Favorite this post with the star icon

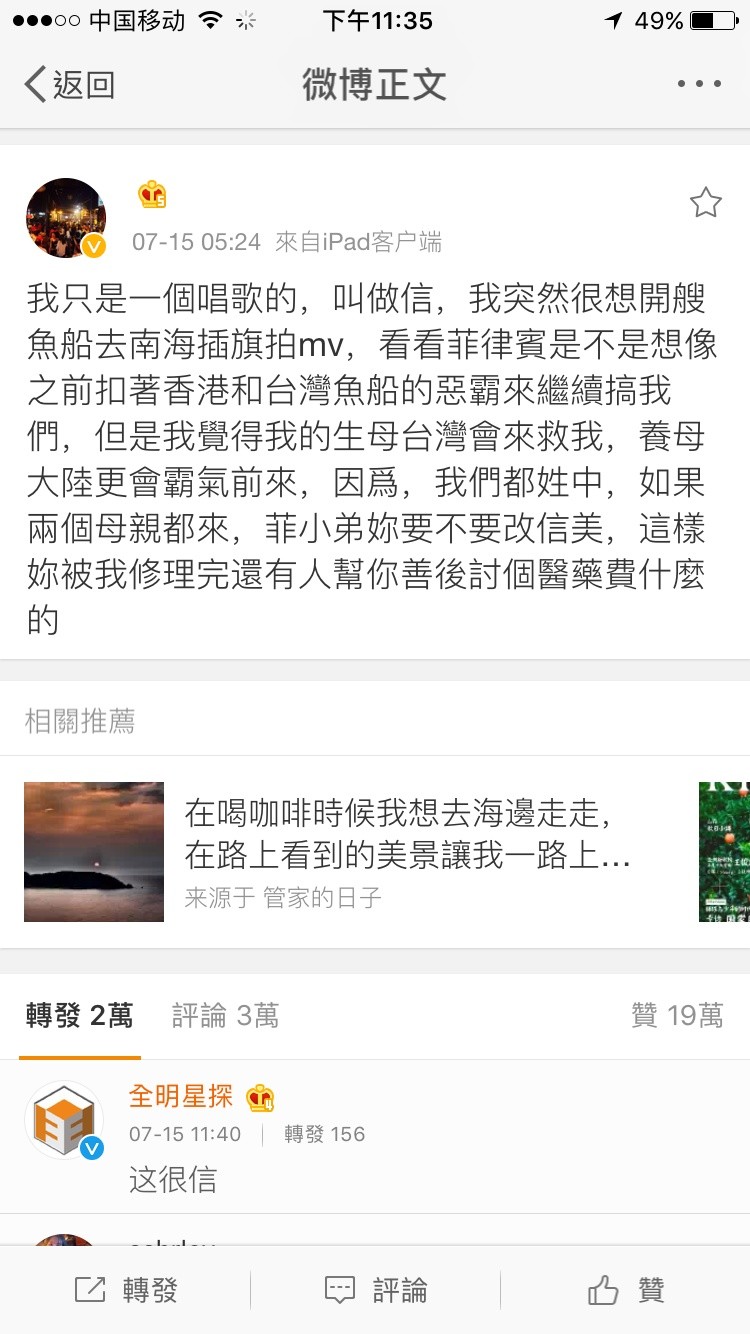point(705,203)
